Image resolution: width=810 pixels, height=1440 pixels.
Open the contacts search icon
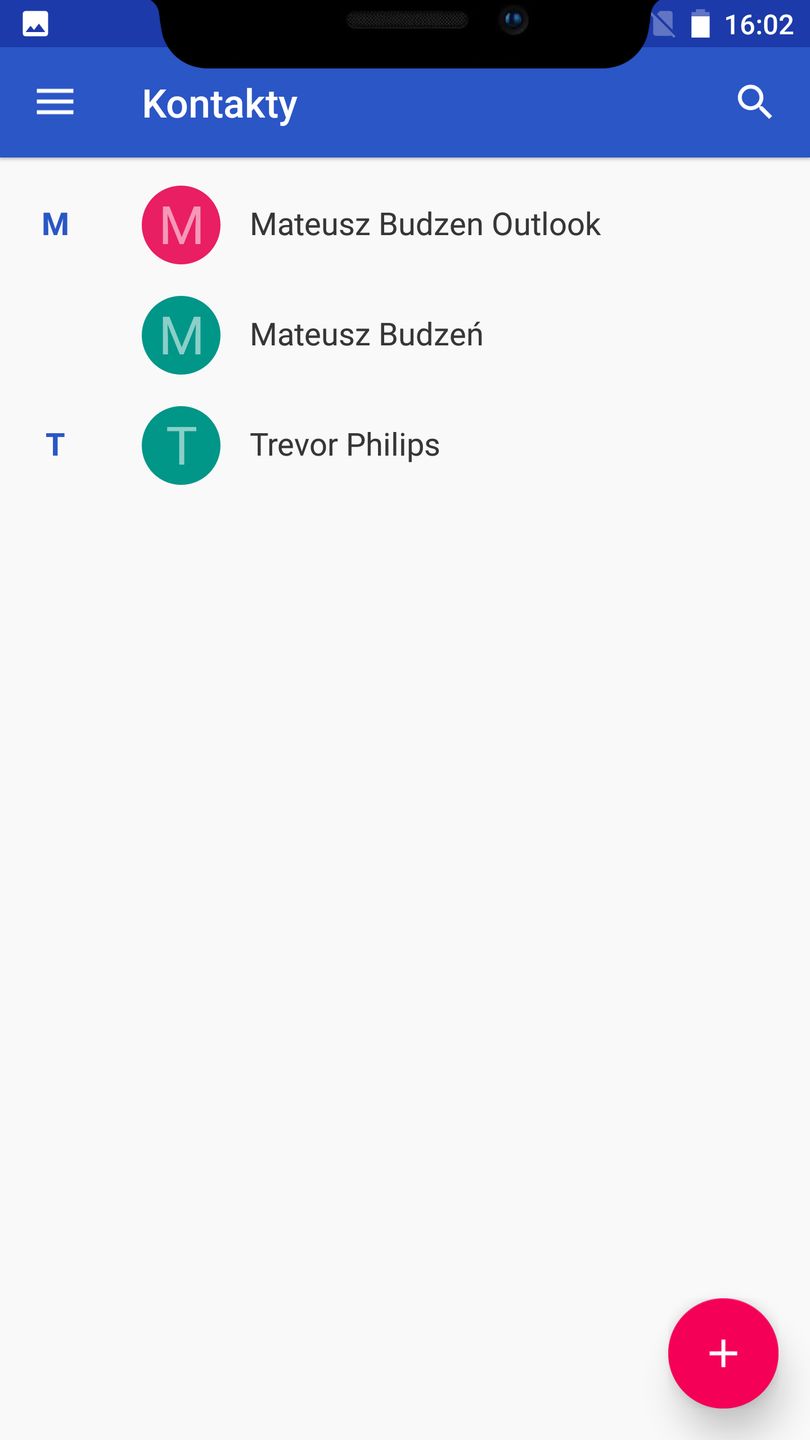(754, 102)
